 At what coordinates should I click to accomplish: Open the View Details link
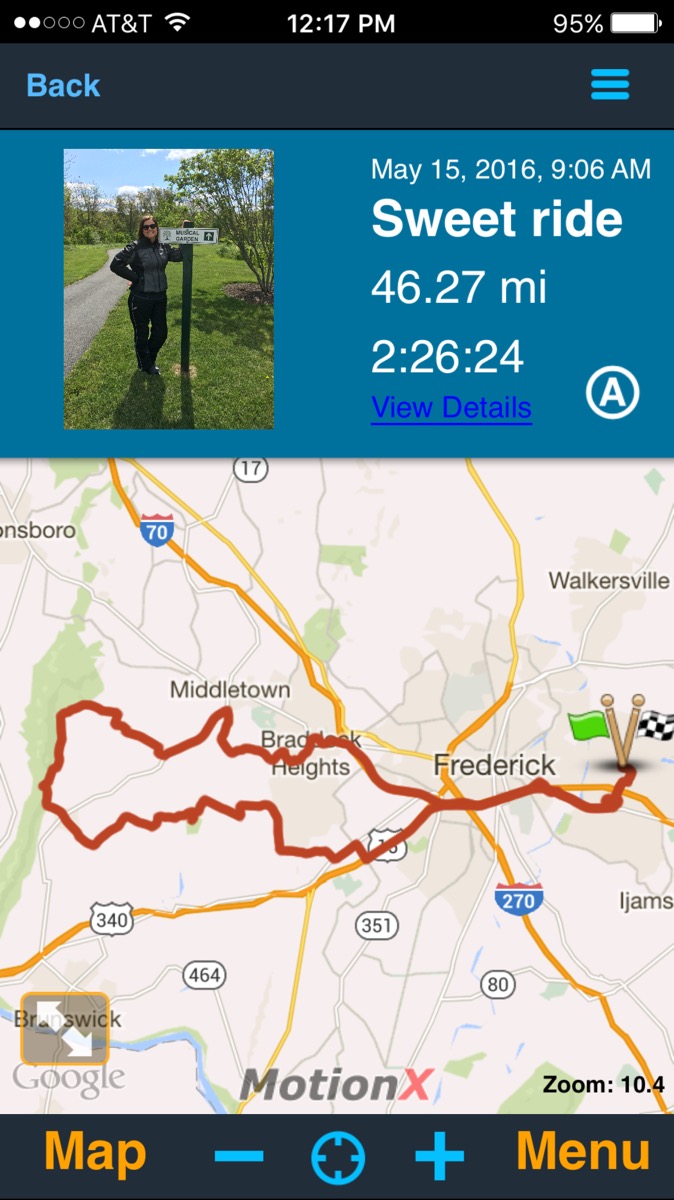[x=451, y=408]
